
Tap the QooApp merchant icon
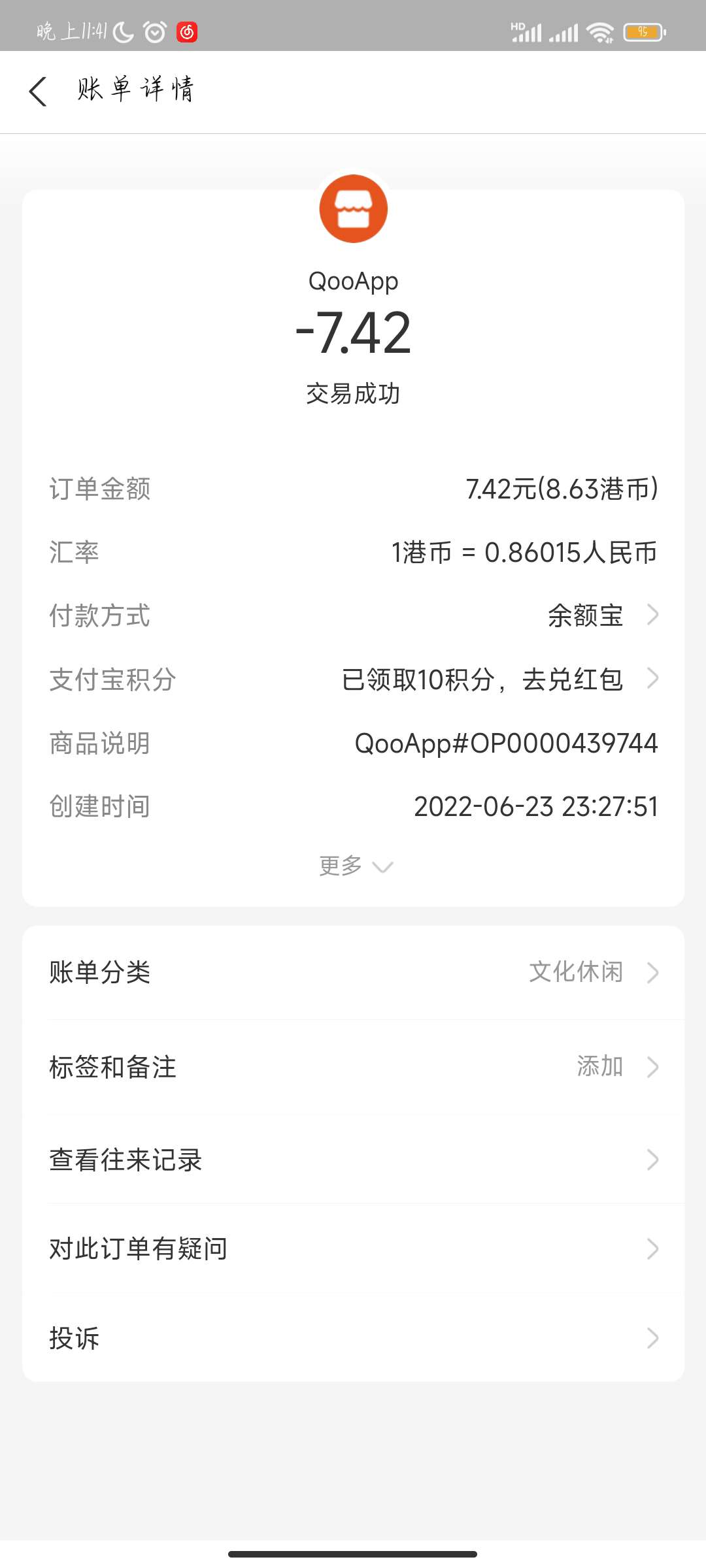click(x=353, y=209)
